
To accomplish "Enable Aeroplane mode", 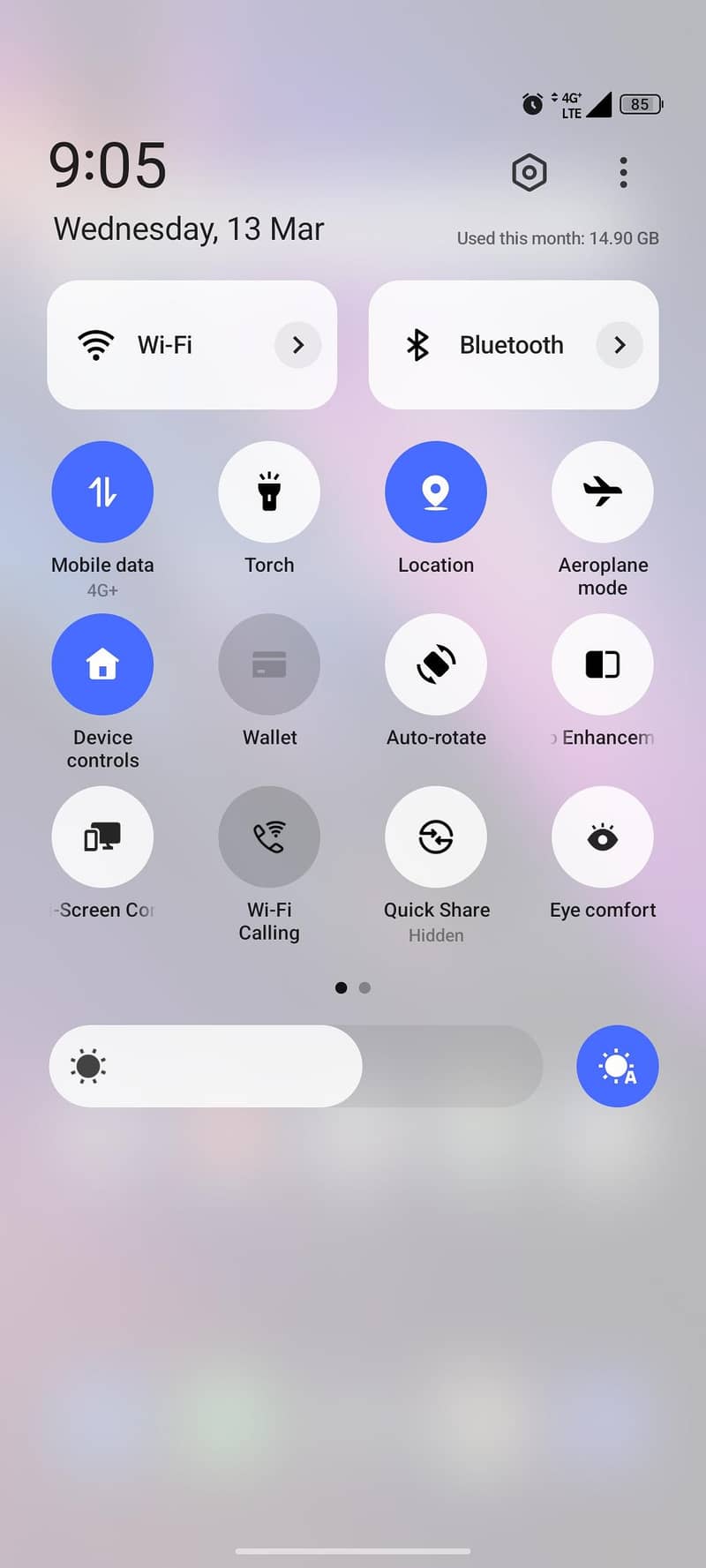I will [603, 491].
